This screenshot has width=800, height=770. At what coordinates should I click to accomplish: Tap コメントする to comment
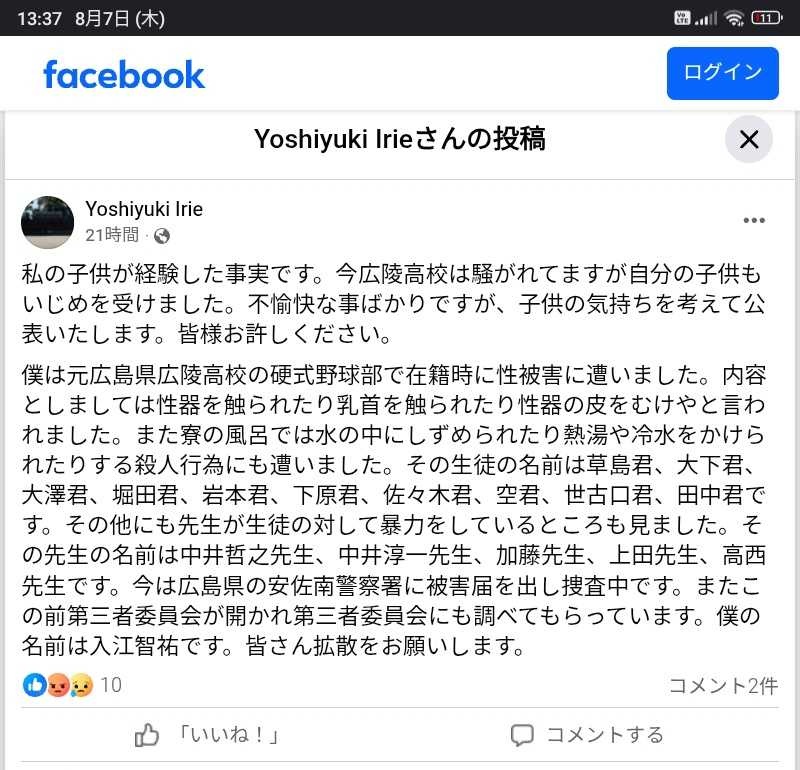point(587,735)
